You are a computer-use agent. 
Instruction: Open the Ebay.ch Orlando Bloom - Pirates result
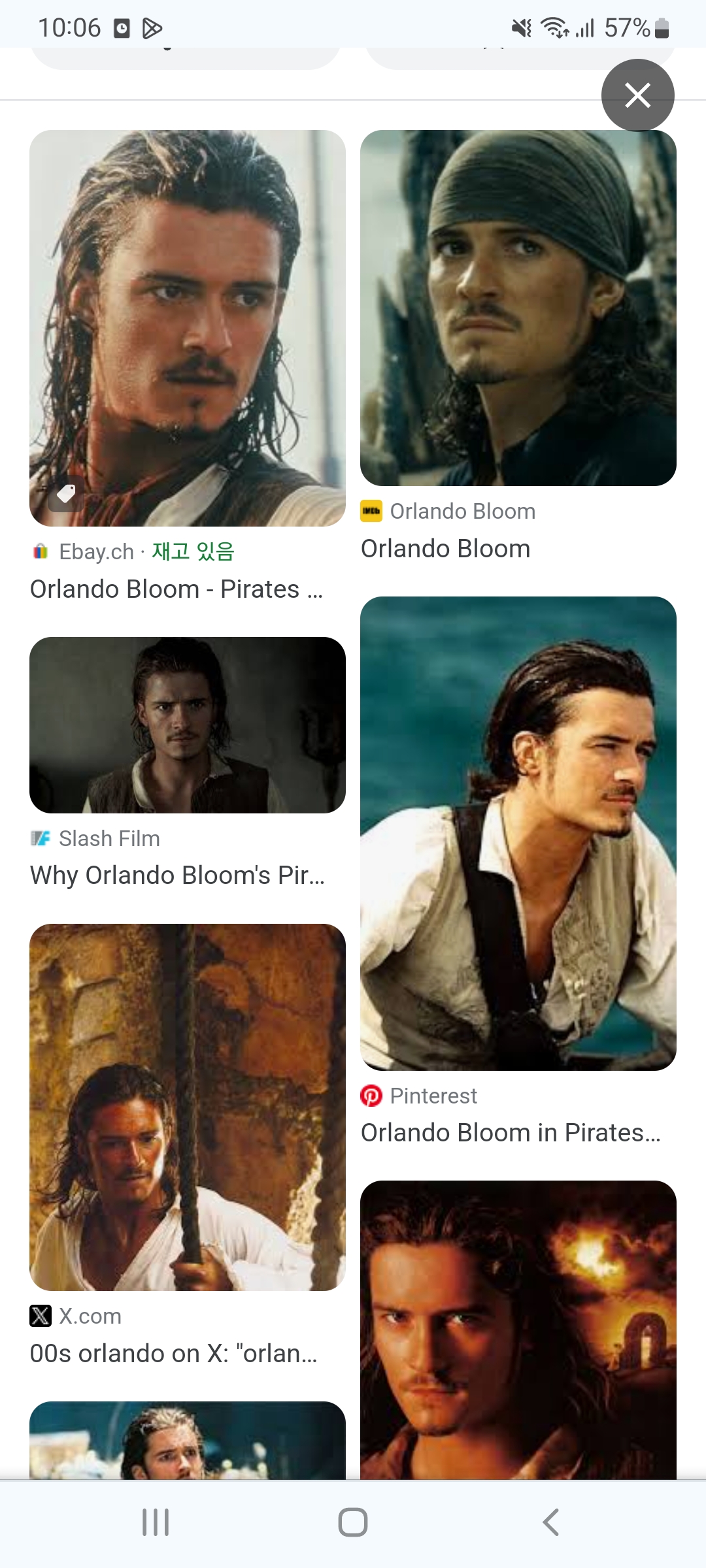187,328
